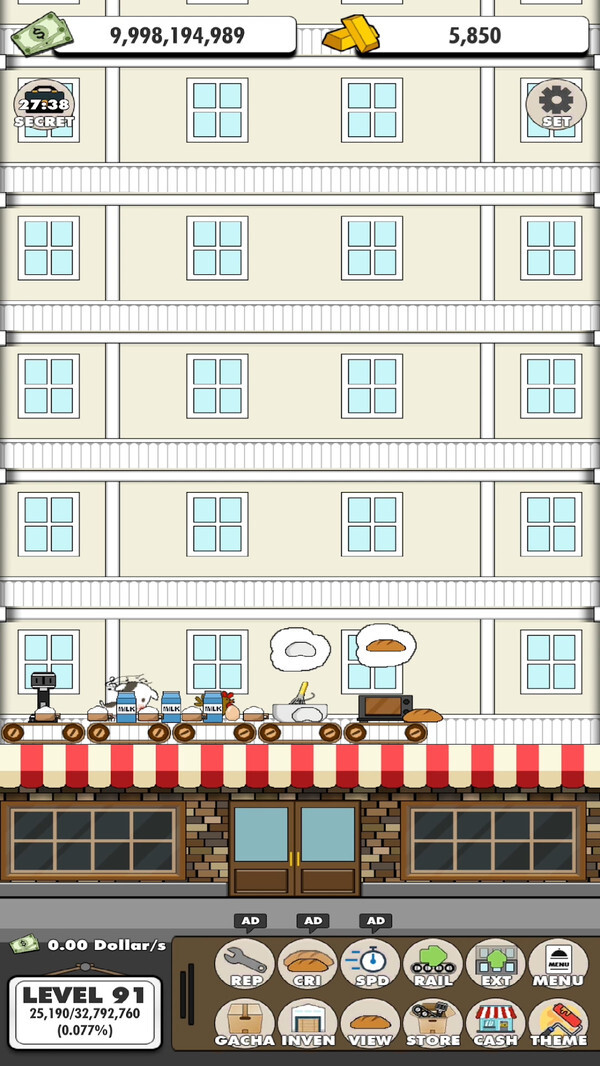Open the CASH shop
600x1066 pixels.
(x=496, y=1023)
